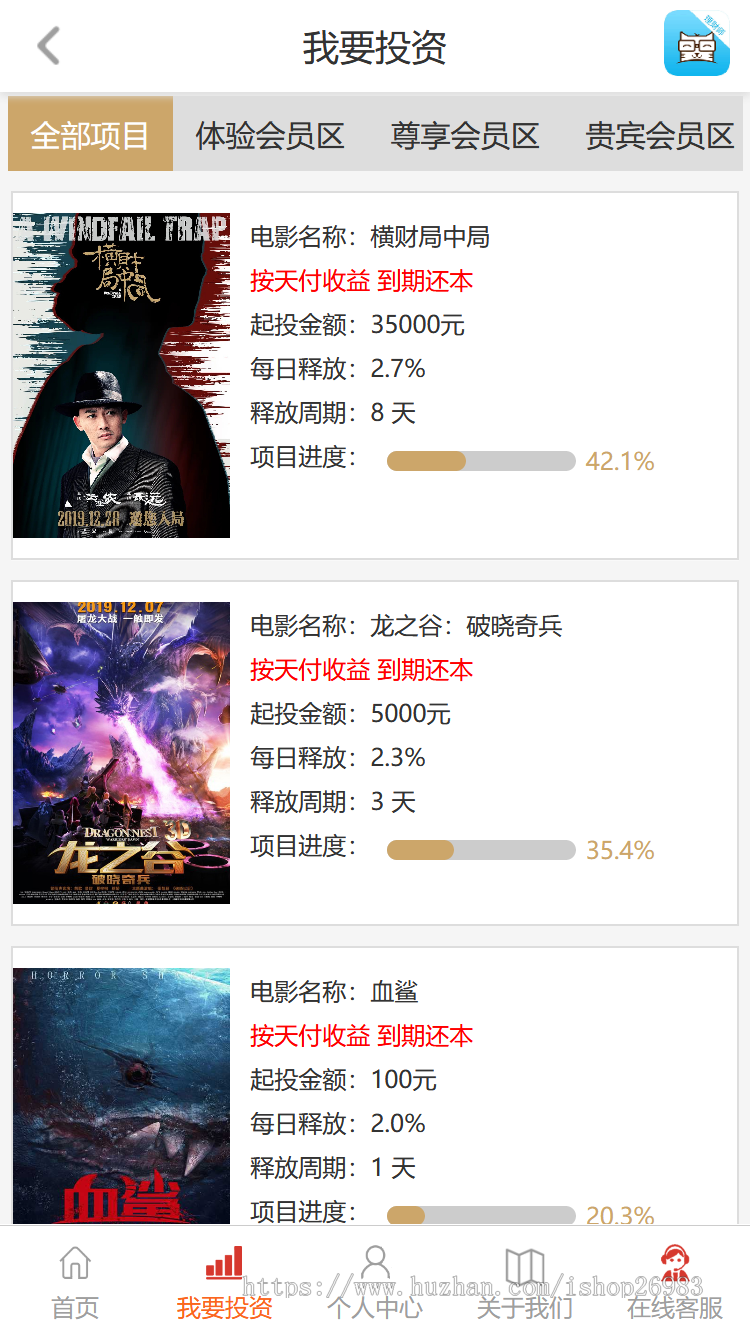This screenshot has width=750, height=1334.
Task: Tap the bar chart investment icon
Action: pyautogui.click(x=224, y=1265)
